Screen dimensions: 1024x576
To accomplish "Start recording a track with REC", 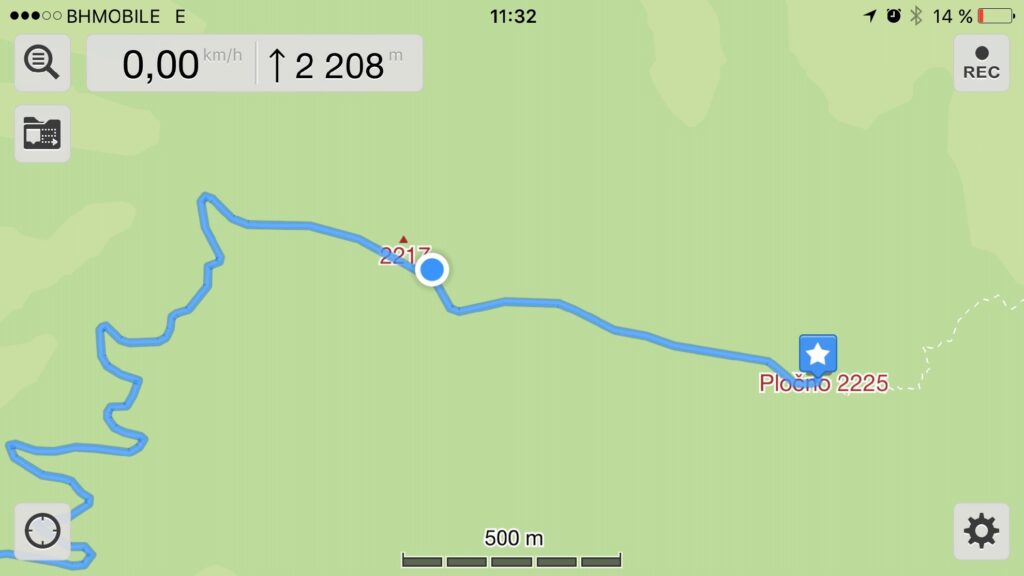I will pos(981,62).
